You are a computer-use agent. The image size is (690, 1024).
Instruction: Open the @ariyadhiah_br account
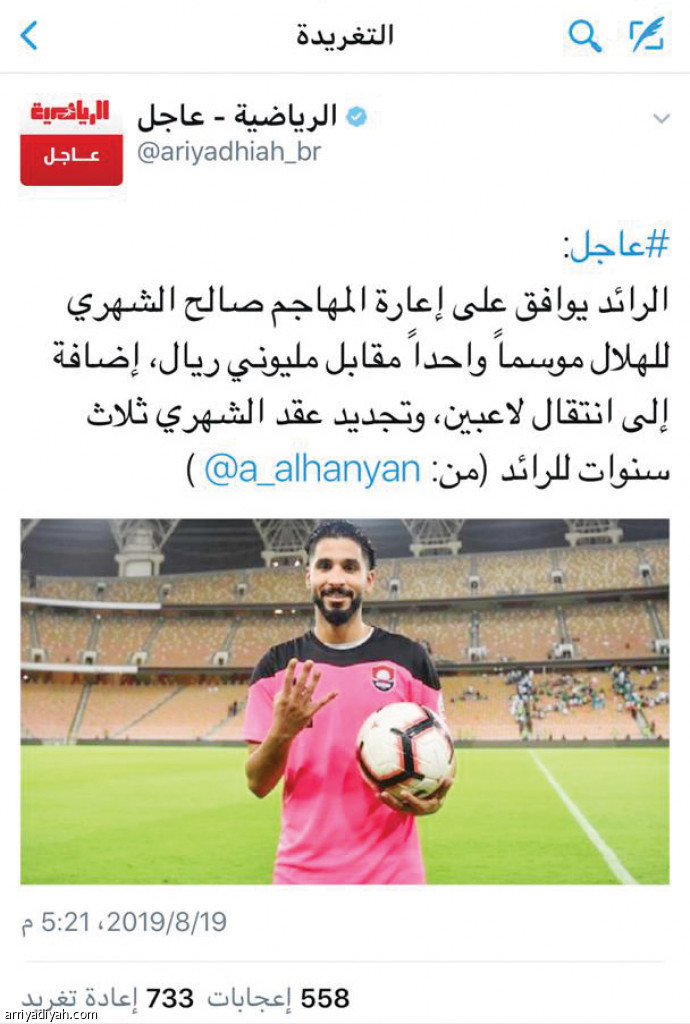pyautogui.click(x=229, y=152)
